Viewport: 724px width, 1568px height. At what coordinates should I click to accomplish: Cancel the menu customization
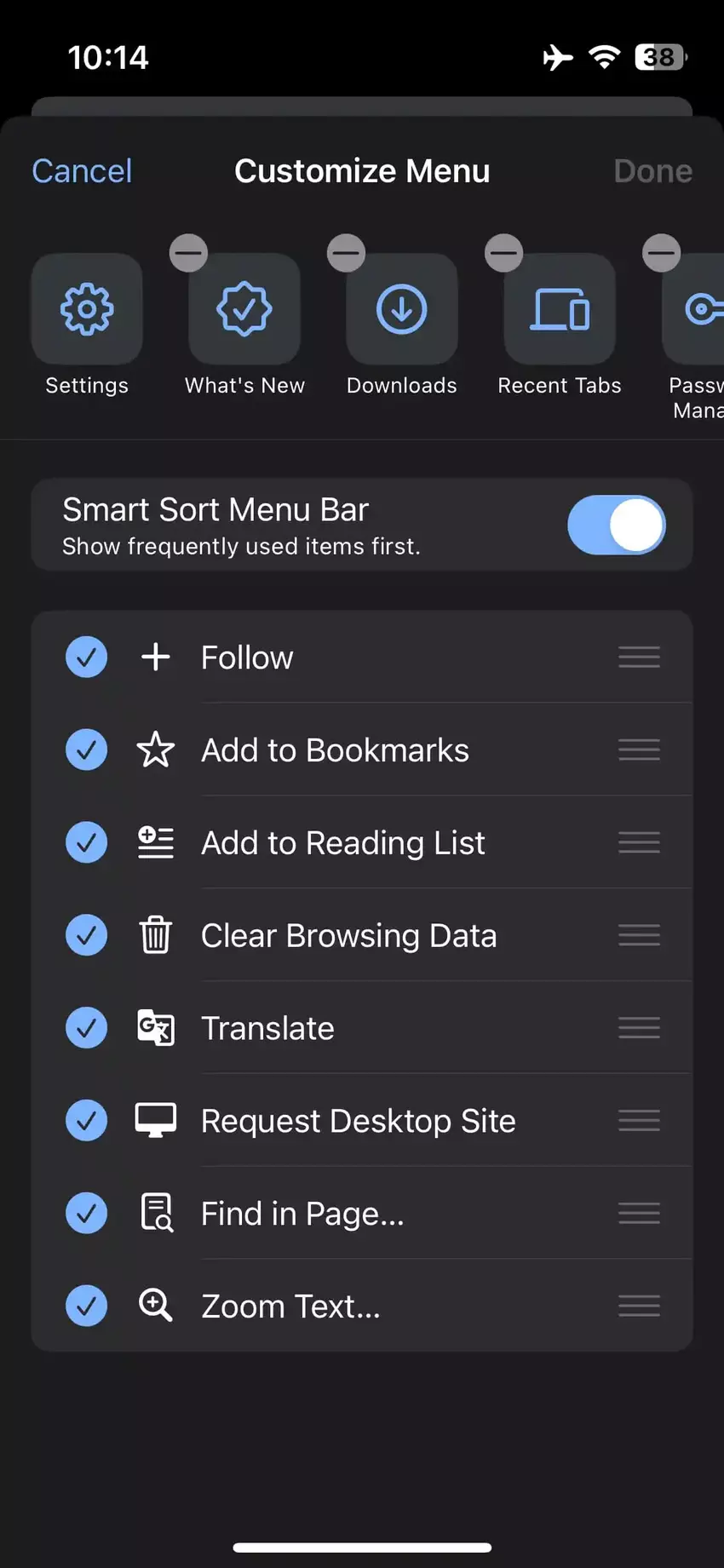point(82,171)
